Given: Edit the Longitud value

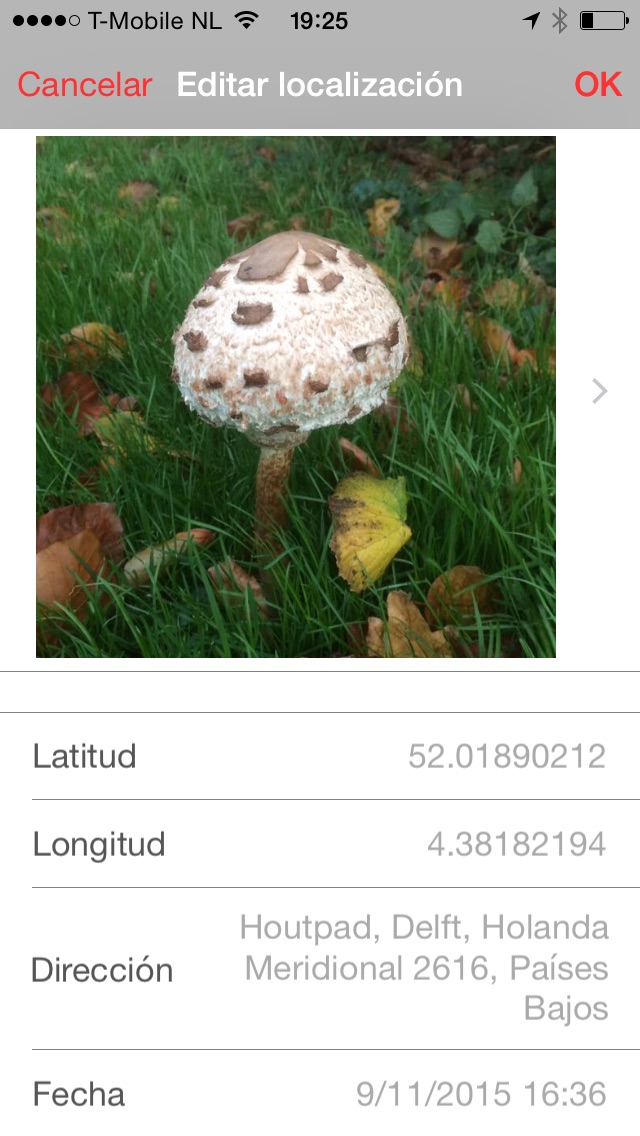Looking at the screenshot, I should tap(516, 844).
